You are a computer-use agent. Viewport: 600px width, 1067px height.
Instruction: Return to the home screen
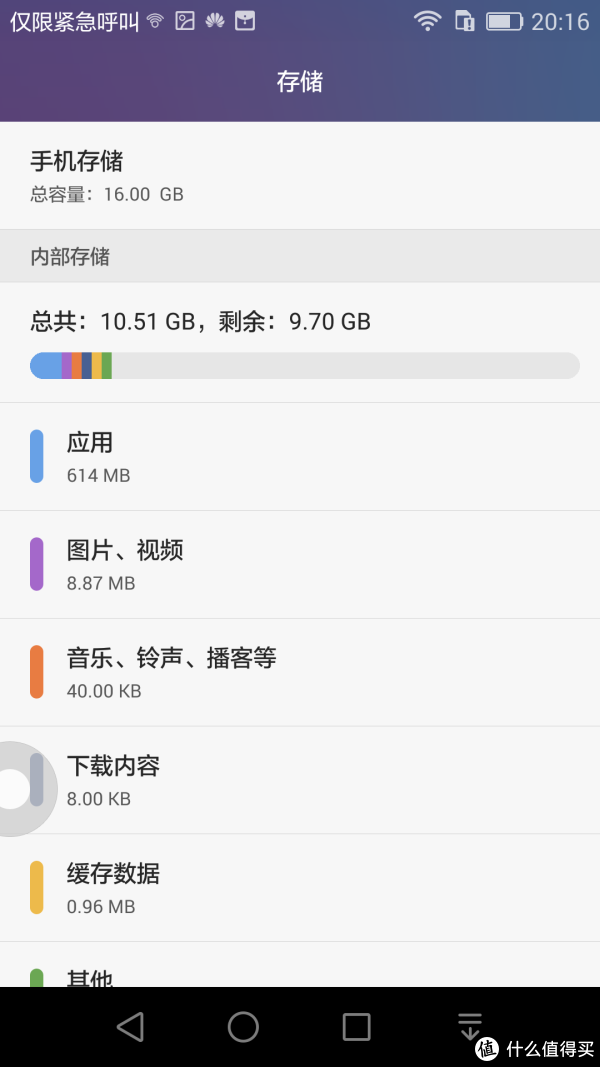pyautogui.click(x=243, y=1026)
